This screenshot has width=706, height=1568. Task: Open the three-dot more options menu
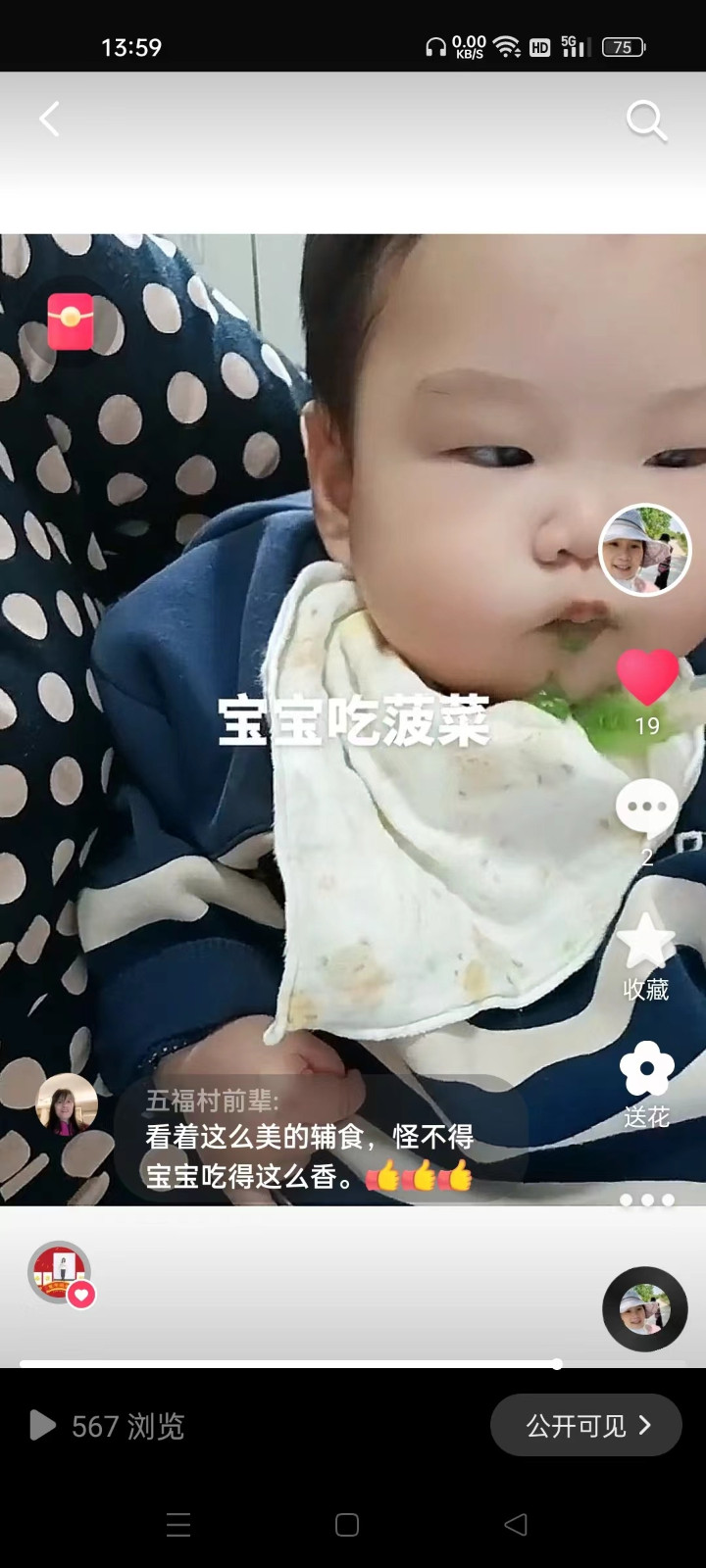[647, 1200]
